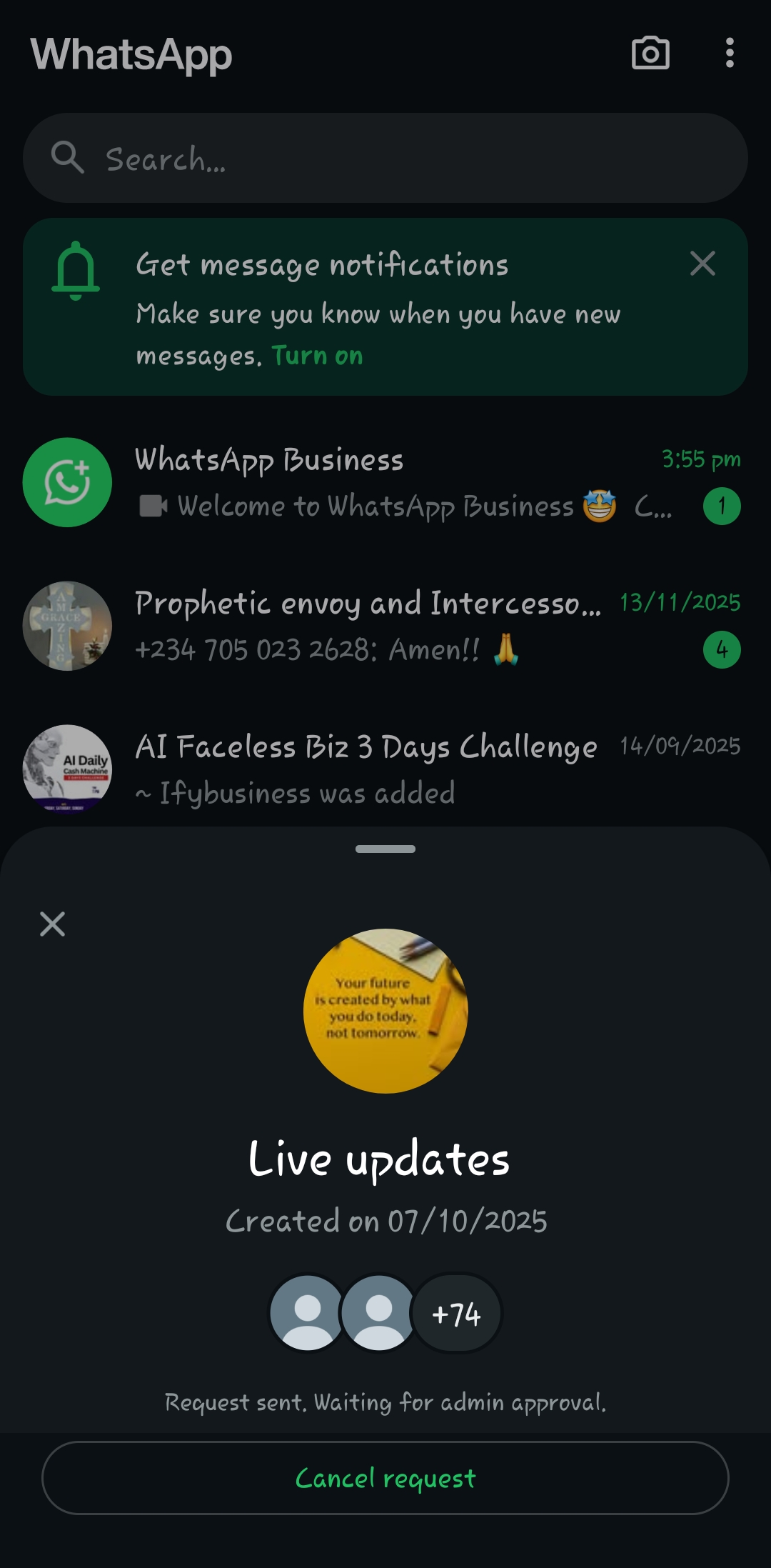Open the camera from the top bar

[650, 54]
